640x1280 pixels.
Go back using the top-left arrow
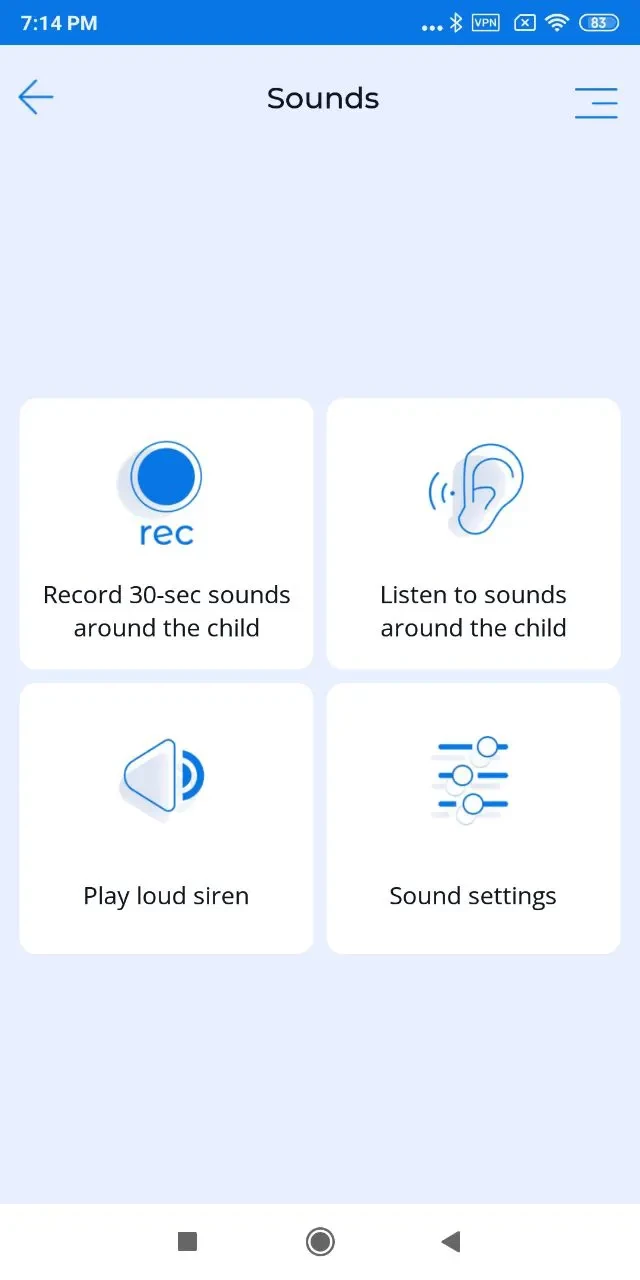coord(36,98)
